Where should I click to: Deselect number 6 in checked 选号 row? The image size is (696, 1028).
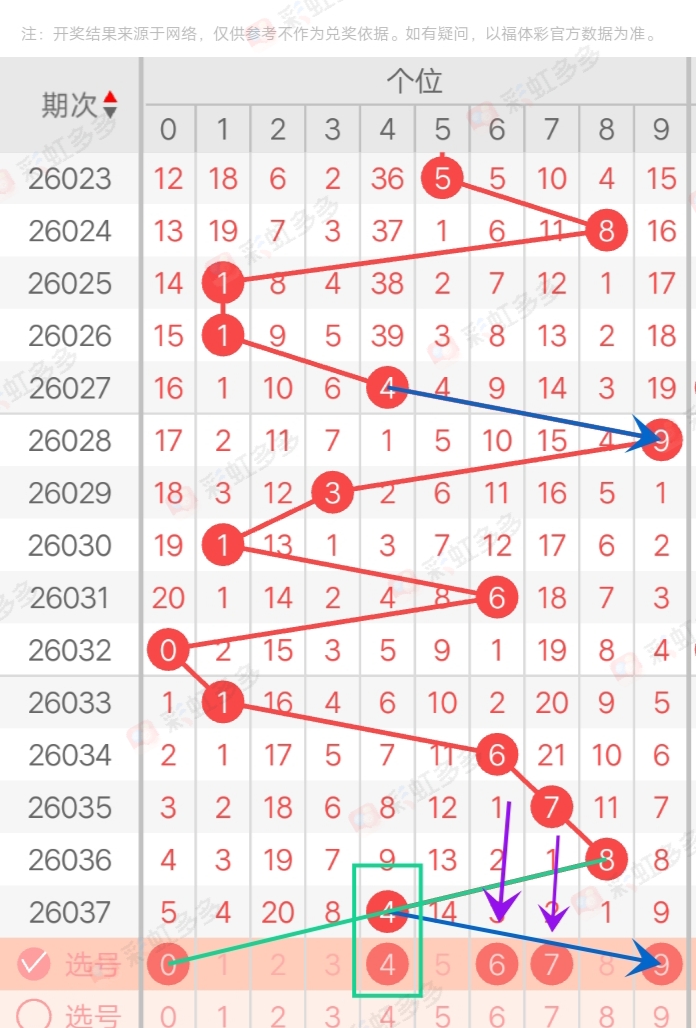coord(496,965)
